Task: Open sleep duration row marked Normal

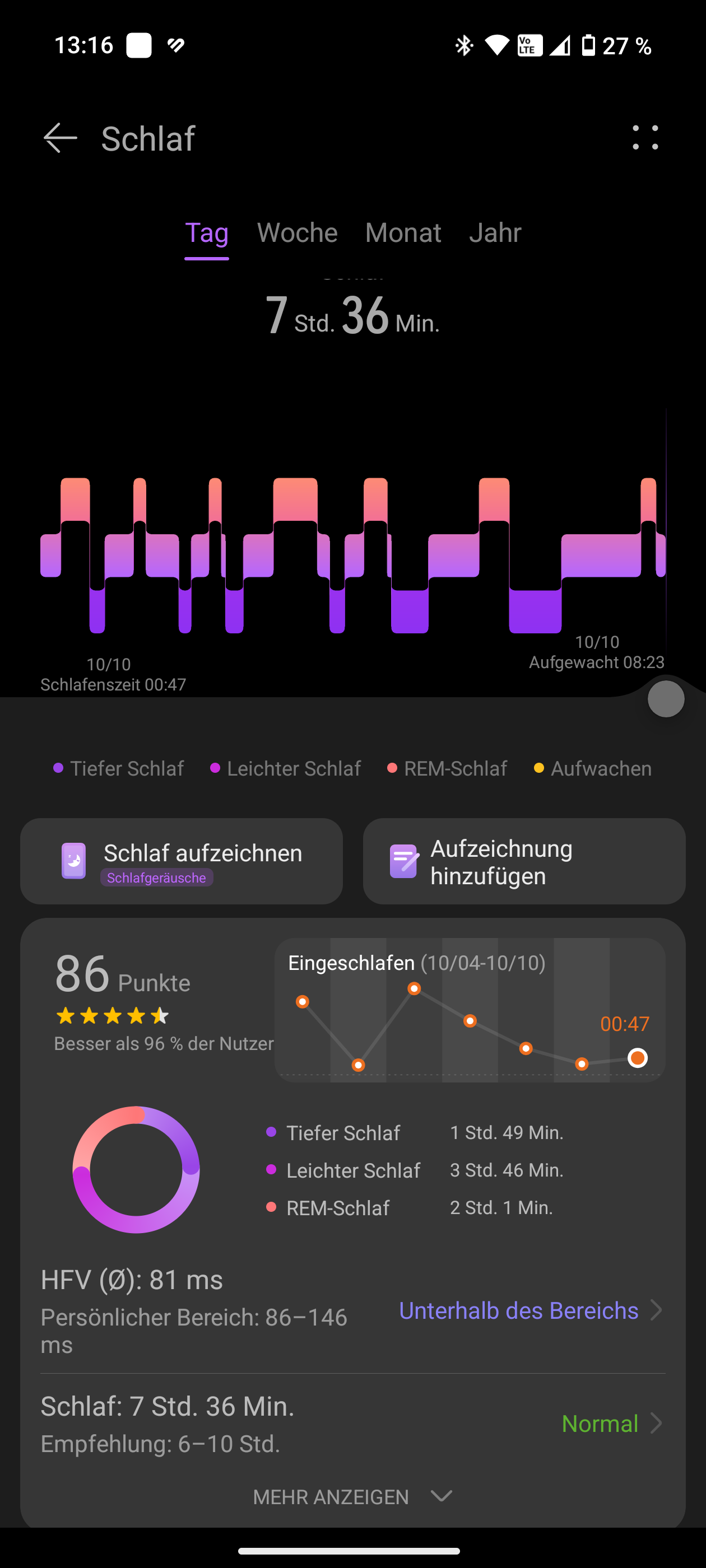Action: [x=610, y=1423]
